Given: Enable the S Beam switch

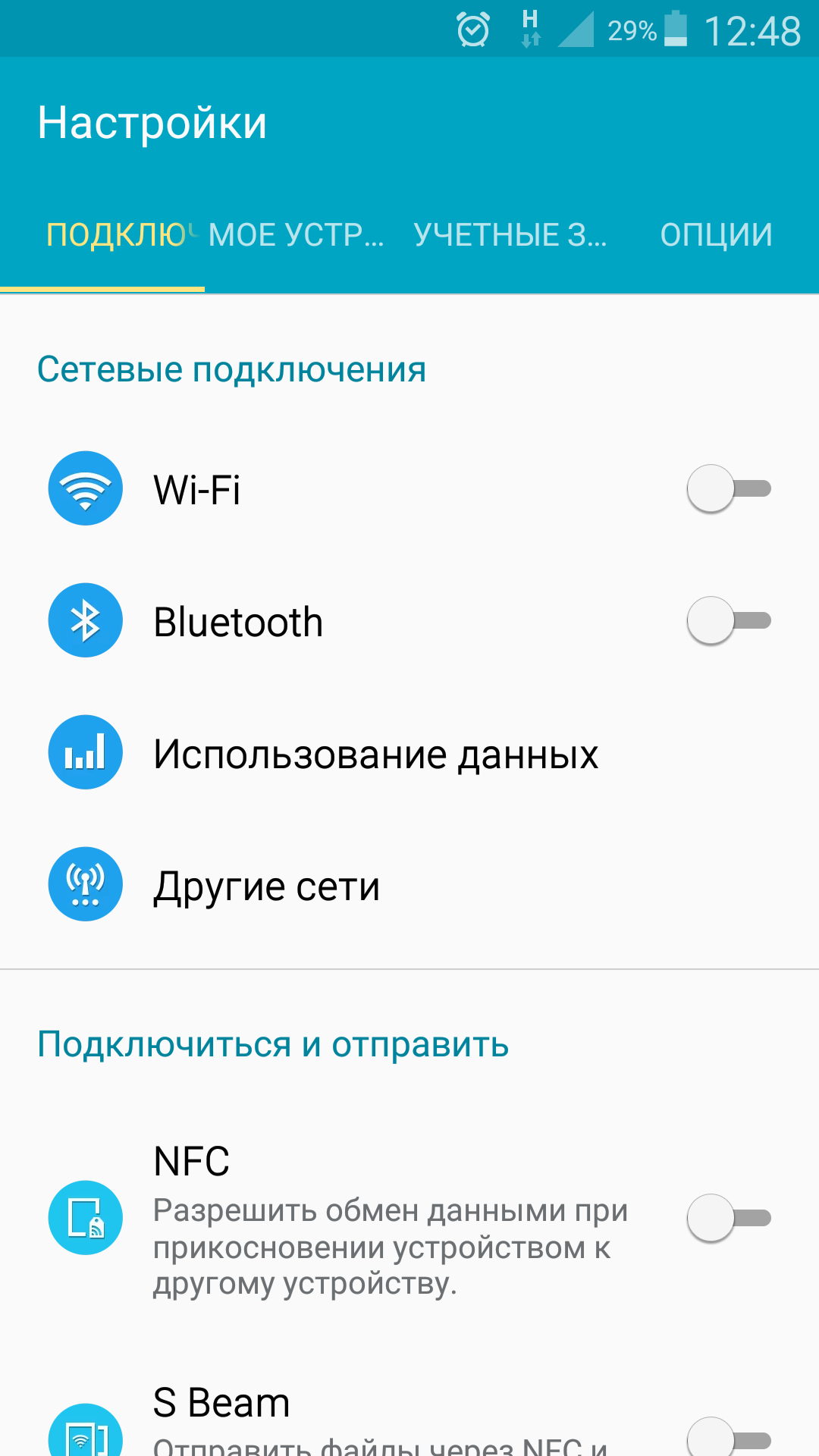Looking at the screenshot, I should pyautogui.click(x=729, y=1438).
